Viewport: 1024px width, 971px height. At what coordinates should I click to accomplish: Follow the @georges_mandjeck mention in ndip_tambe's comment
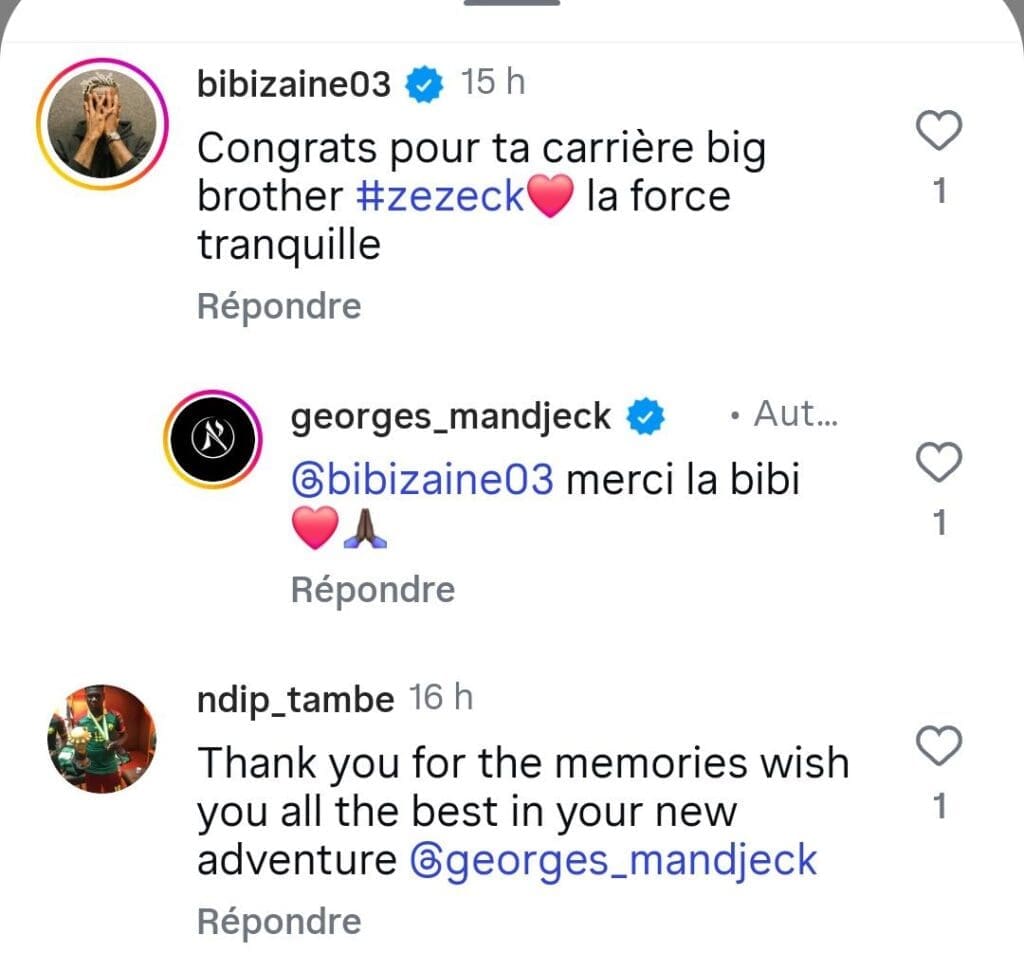click(x=614, y=860)
